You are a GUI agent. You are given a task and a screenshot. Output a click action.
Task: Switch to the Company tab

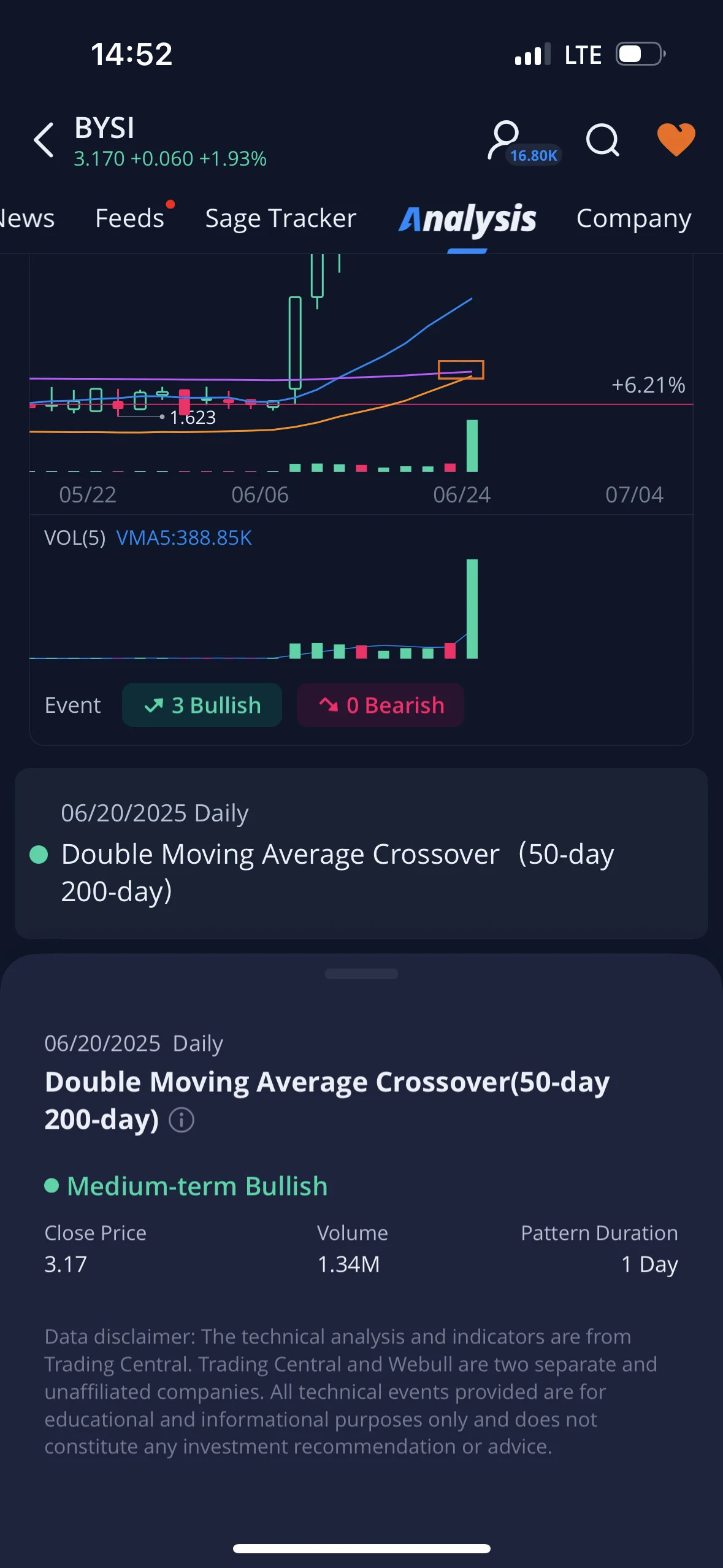coord(633,218)
